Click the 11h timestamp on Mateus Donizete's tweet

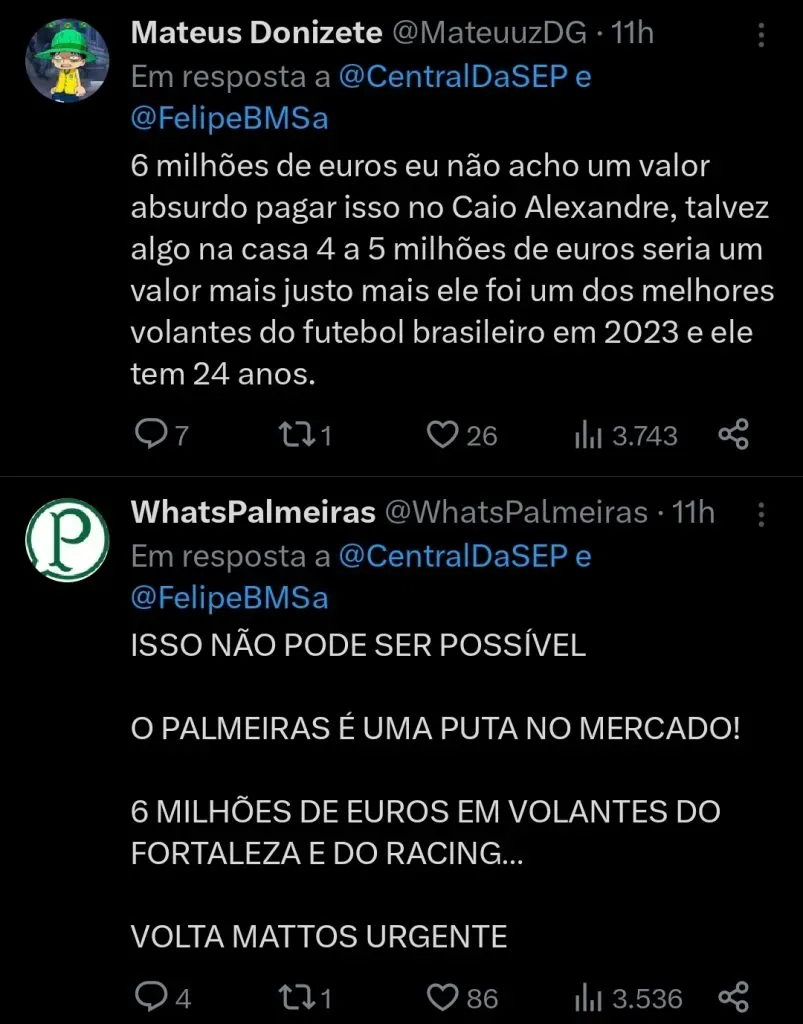(x=631, y=33)
